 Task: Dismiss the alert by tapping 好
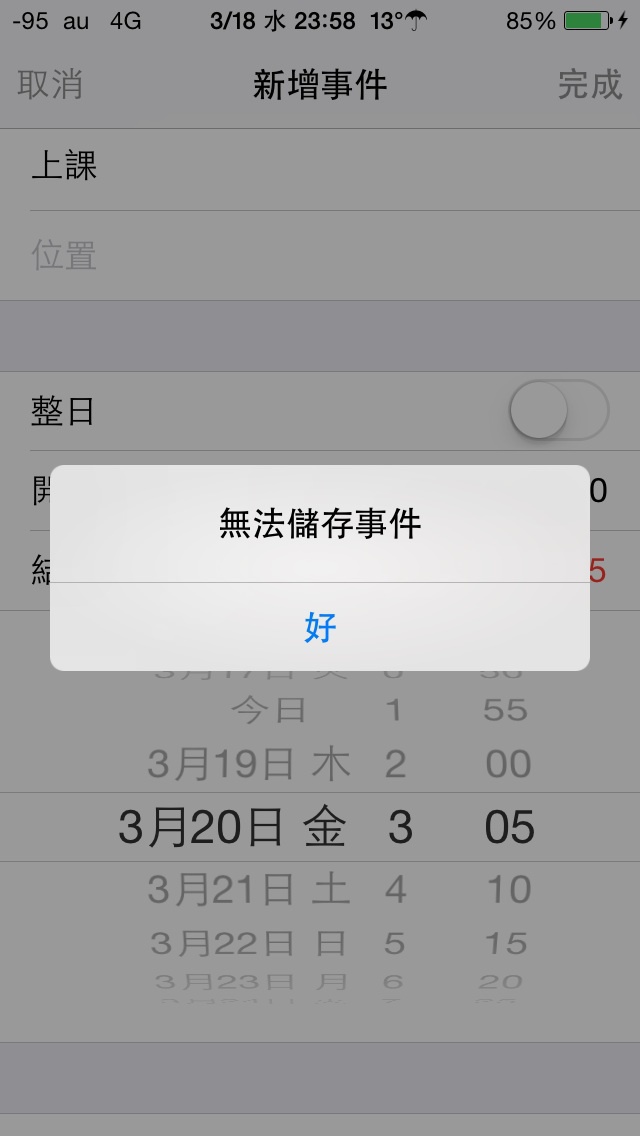tap(320, 627)
